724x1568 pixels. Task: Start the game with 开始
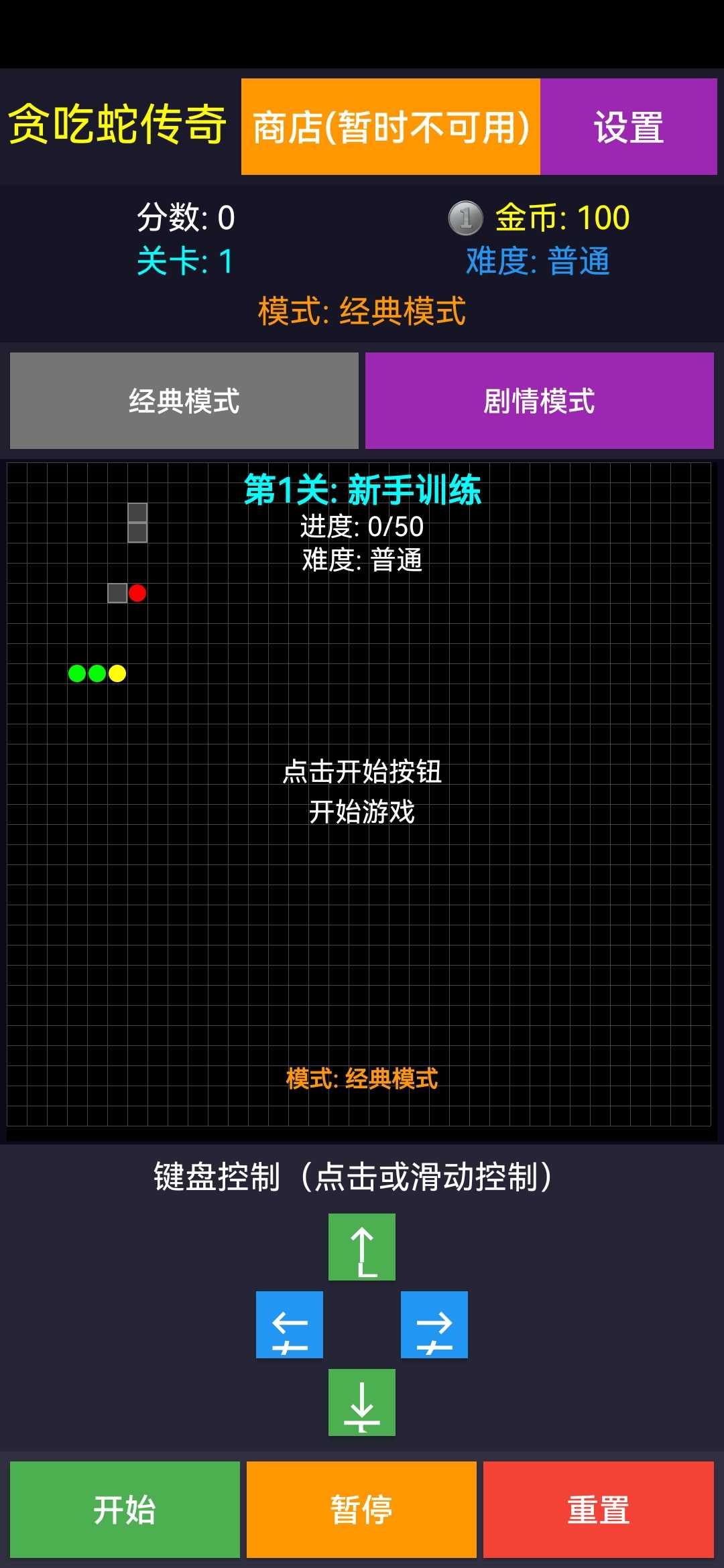[125, 1510]
